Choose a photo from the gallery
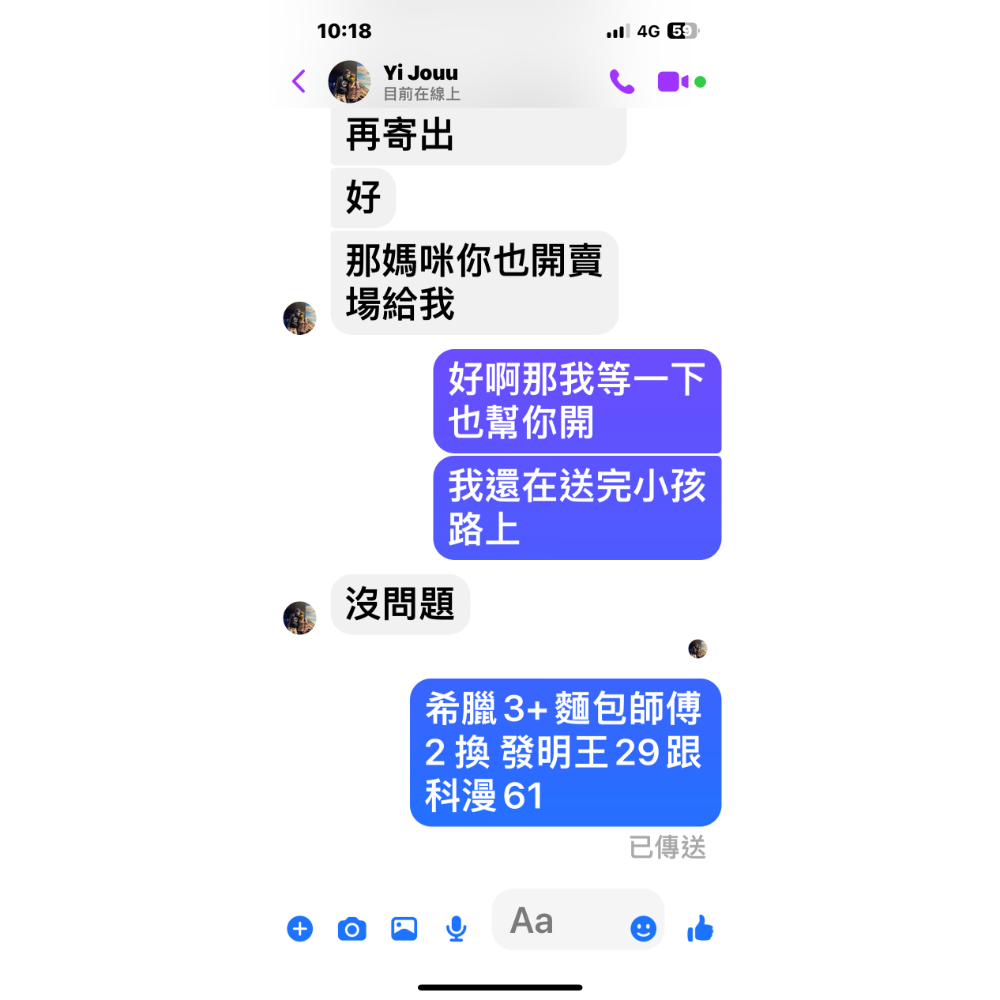 (x=404, y=929)
